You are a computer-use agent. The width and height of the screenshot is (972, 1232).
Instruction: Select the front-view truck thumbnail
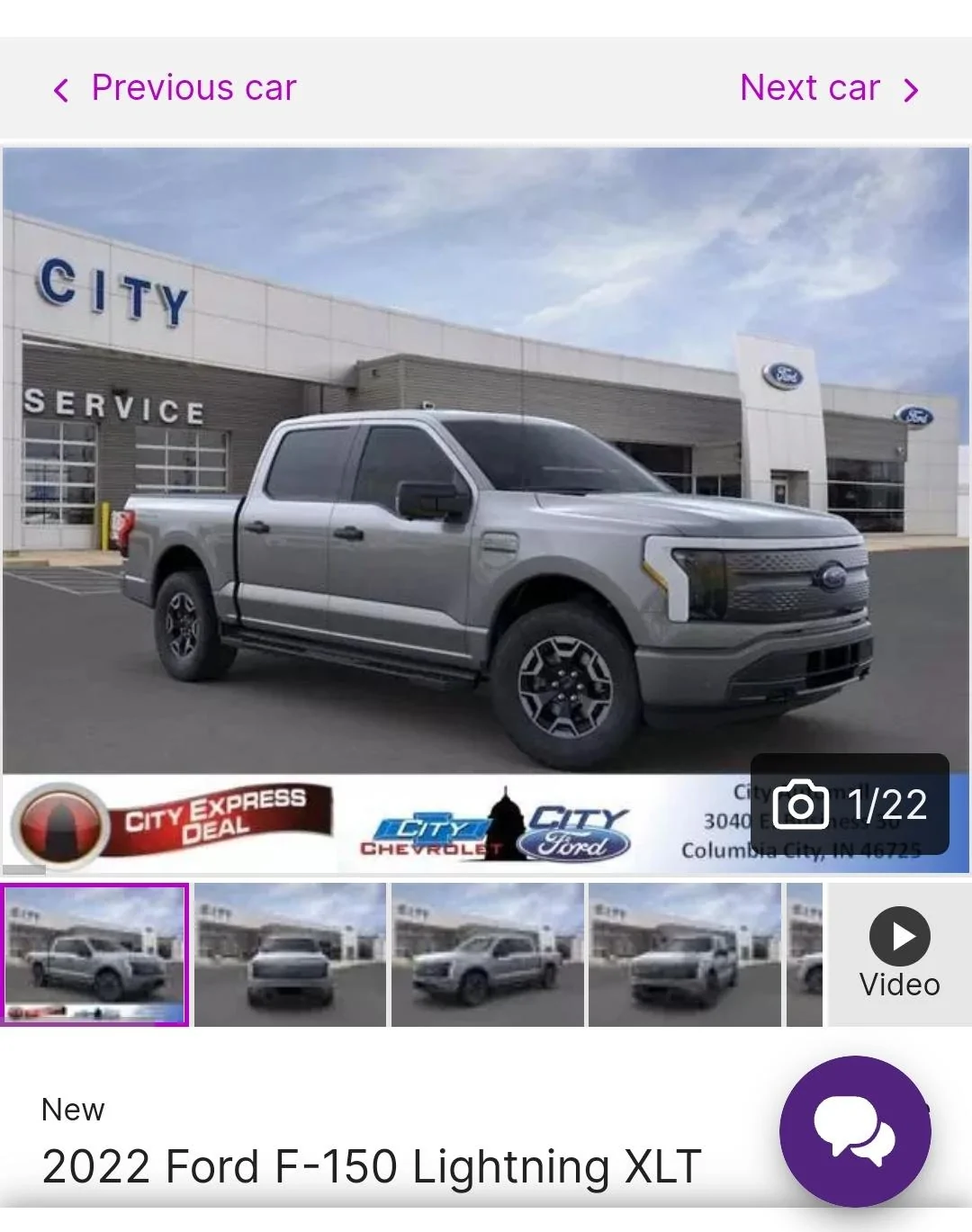(x=291, y=954)
